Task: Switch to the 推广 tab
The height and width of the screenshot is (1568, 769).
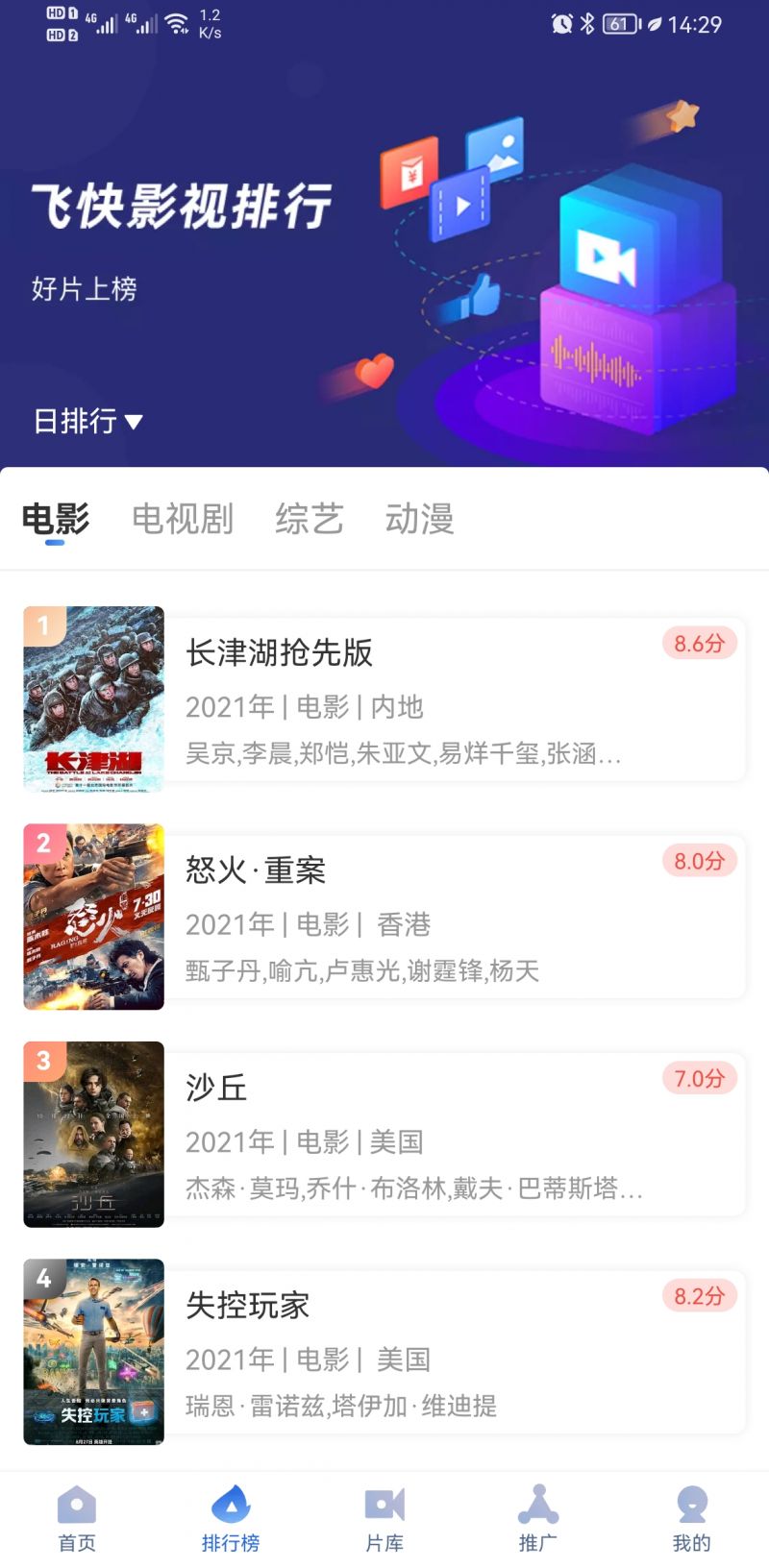Action: coord(538,1518)
